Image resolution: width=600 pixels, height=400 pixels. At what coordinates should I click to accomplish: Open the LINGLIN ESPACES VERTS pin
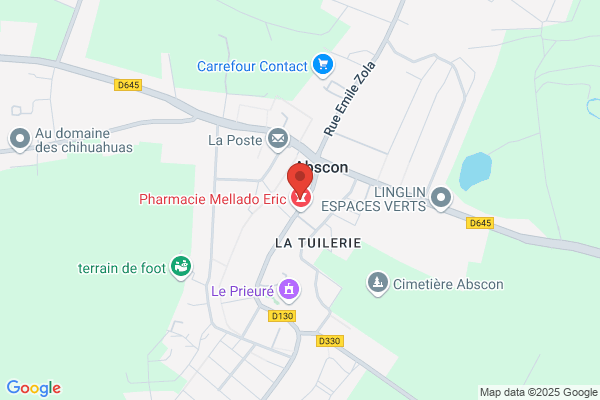441,199
